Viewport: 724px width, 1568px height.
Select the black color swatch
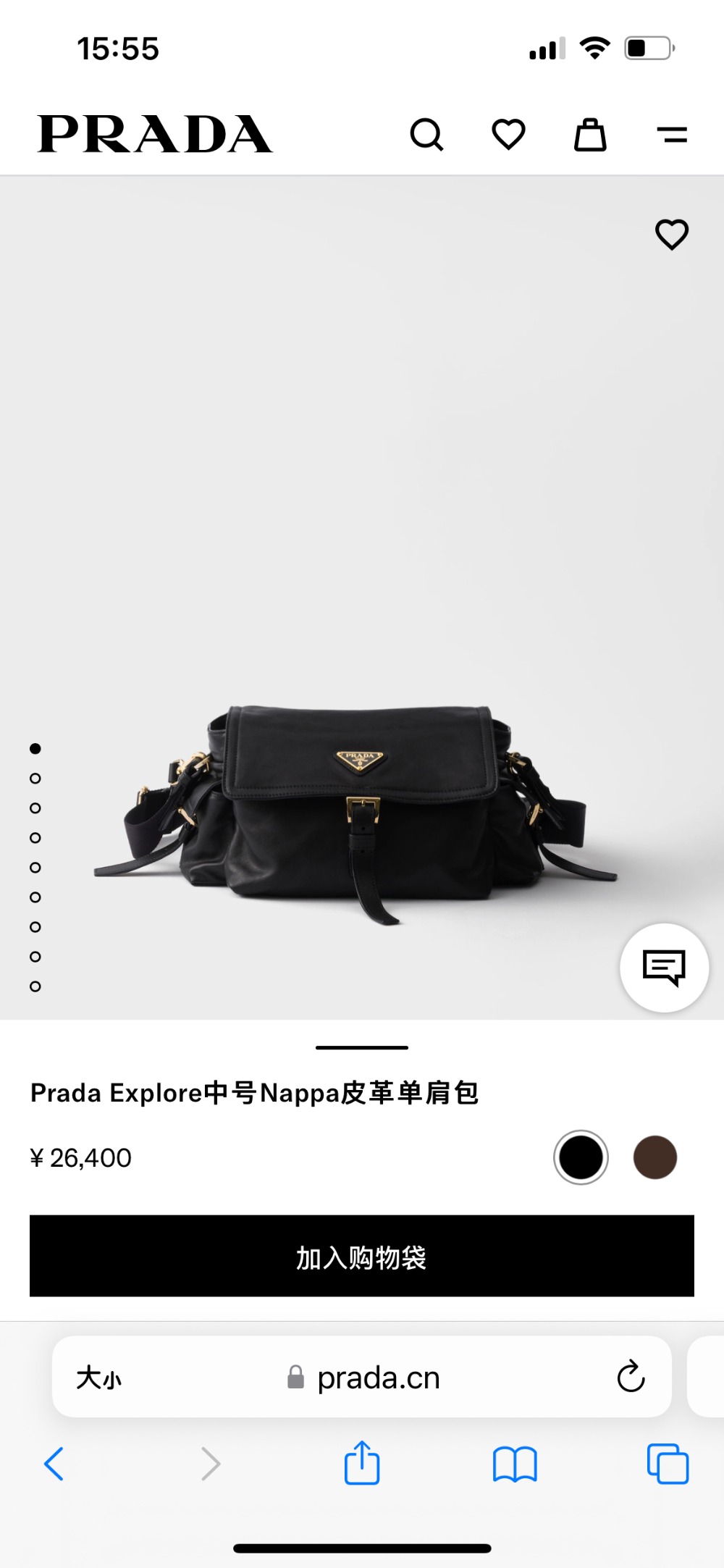581,1157
